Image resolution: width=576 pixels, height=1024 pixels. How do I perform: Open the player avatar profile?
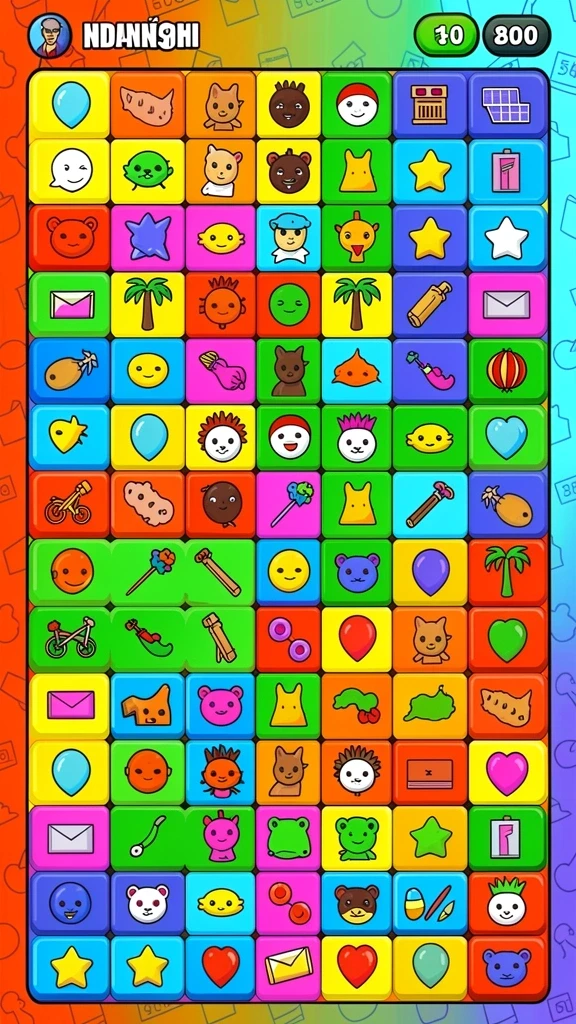pyautogui.click(x=50, y=37)
